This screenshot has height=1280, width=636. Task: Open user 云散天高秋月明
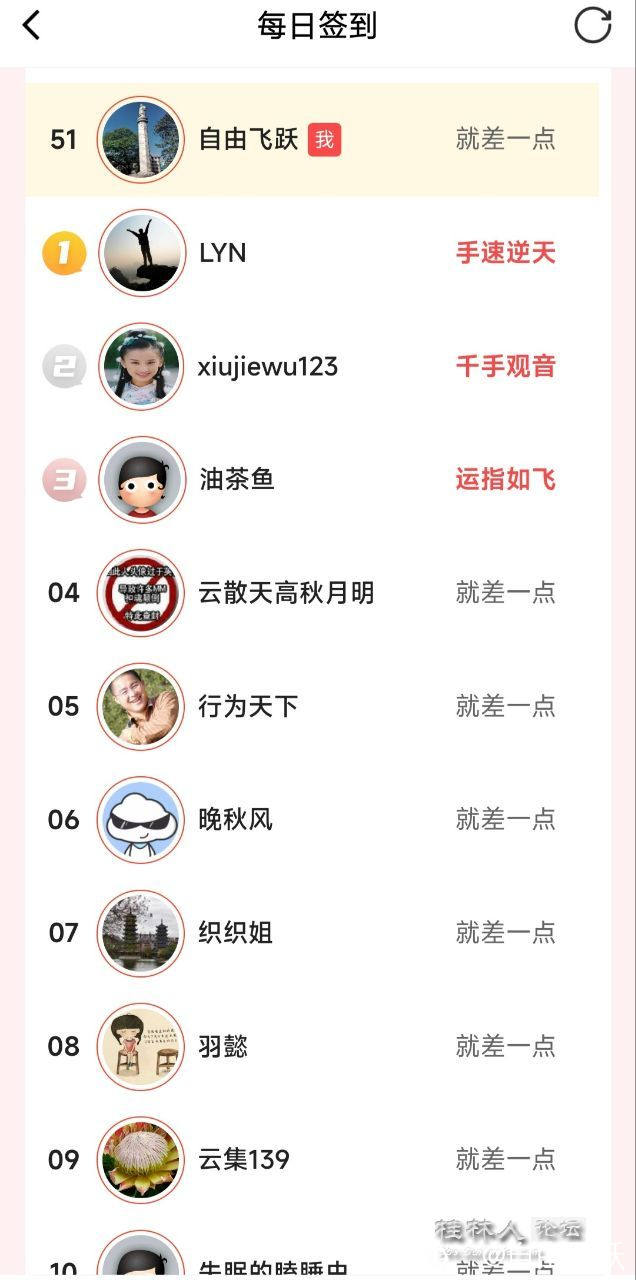click(286, 593)
